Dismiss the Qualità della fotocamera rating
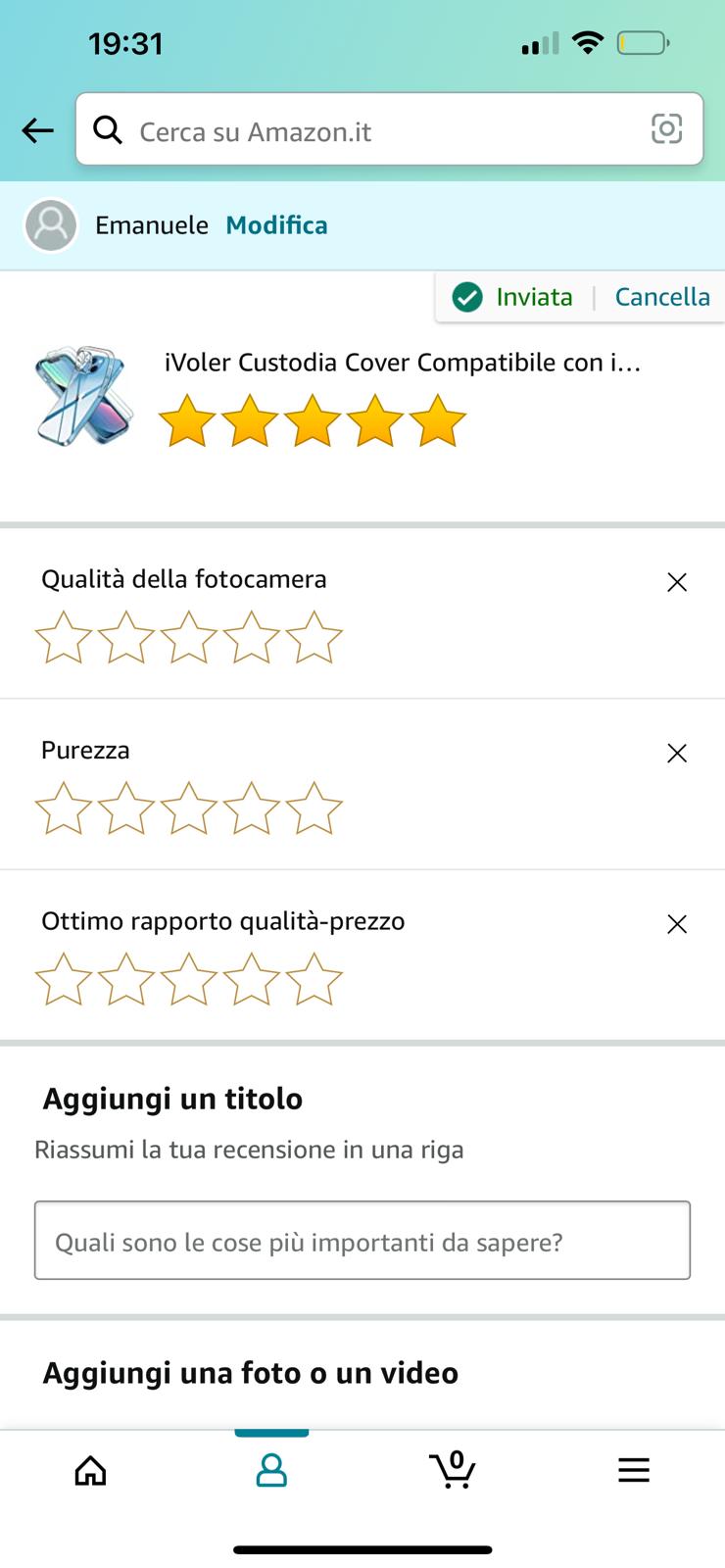 point(676,582)
